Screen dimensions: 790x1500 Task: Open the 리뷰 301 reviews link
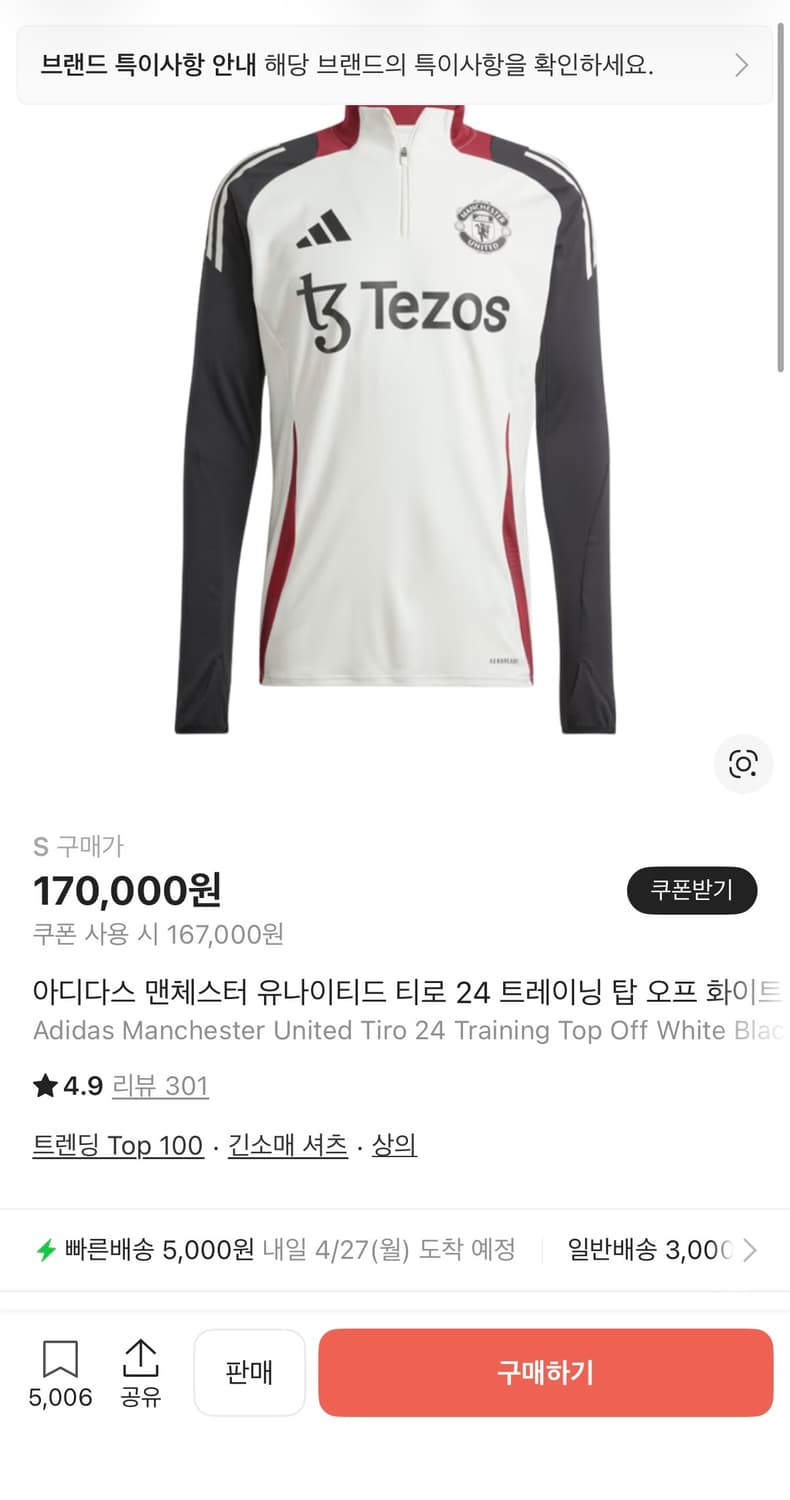coord(161,1086)
